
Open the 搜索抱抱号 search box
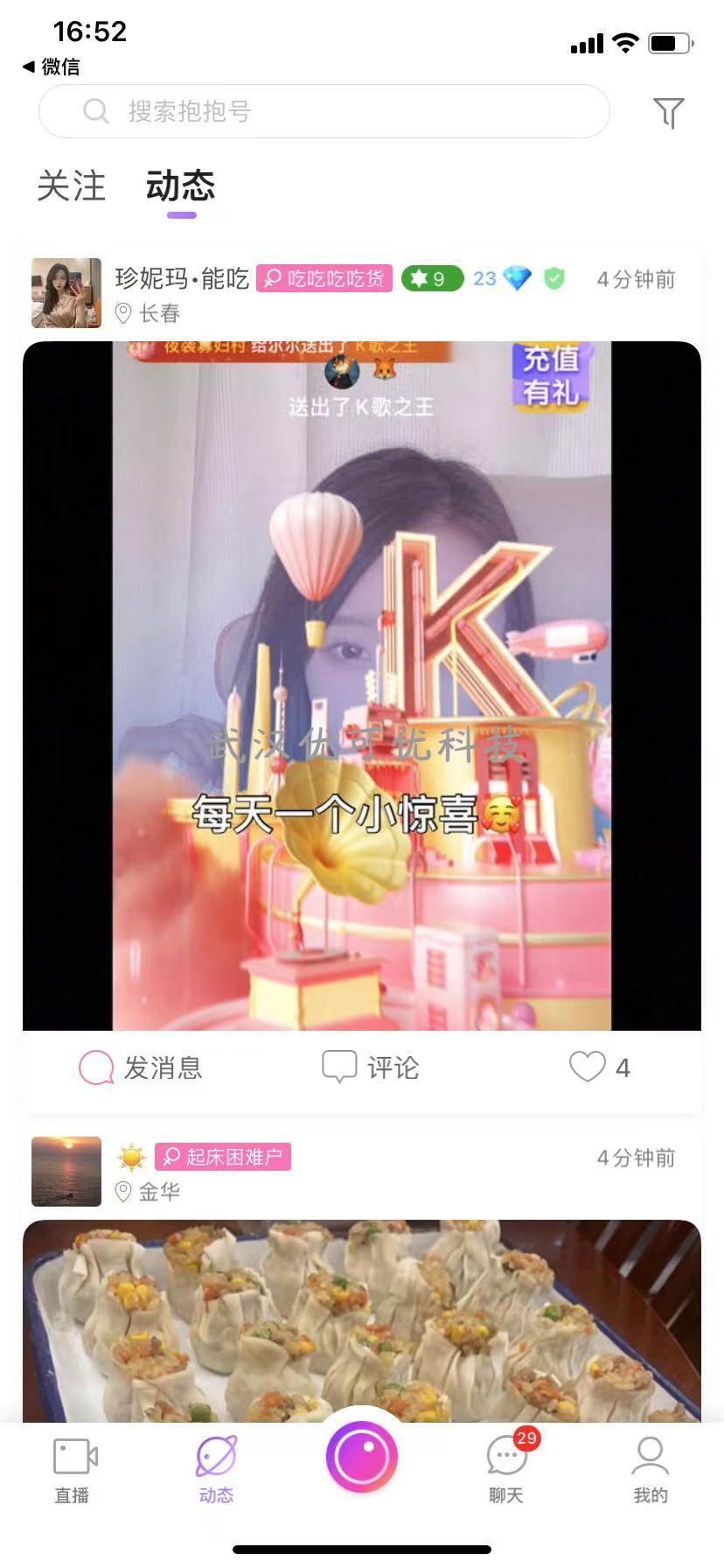click(x=324, y=111)
